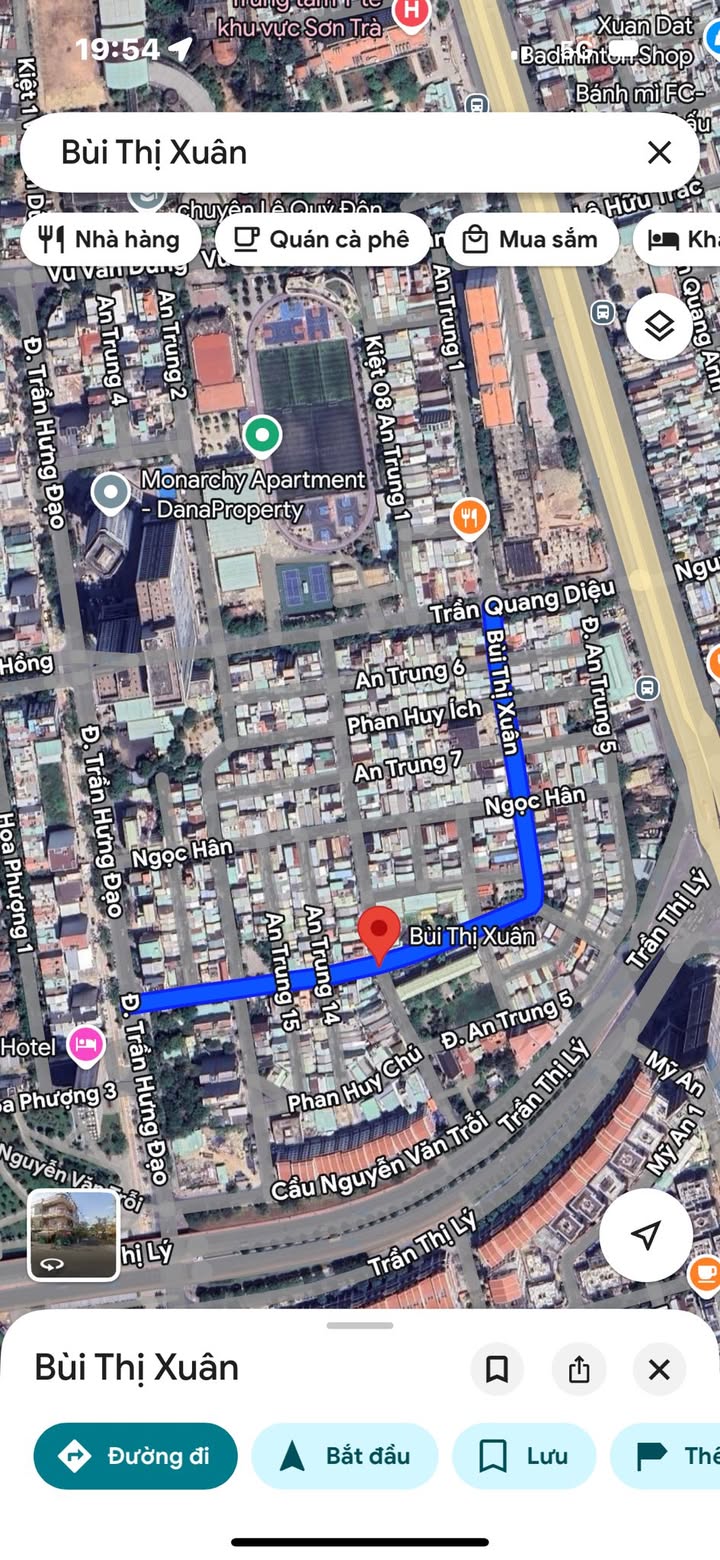Clear the Bùi Thị Xuân search query
720x1560 pixels.
659,153
